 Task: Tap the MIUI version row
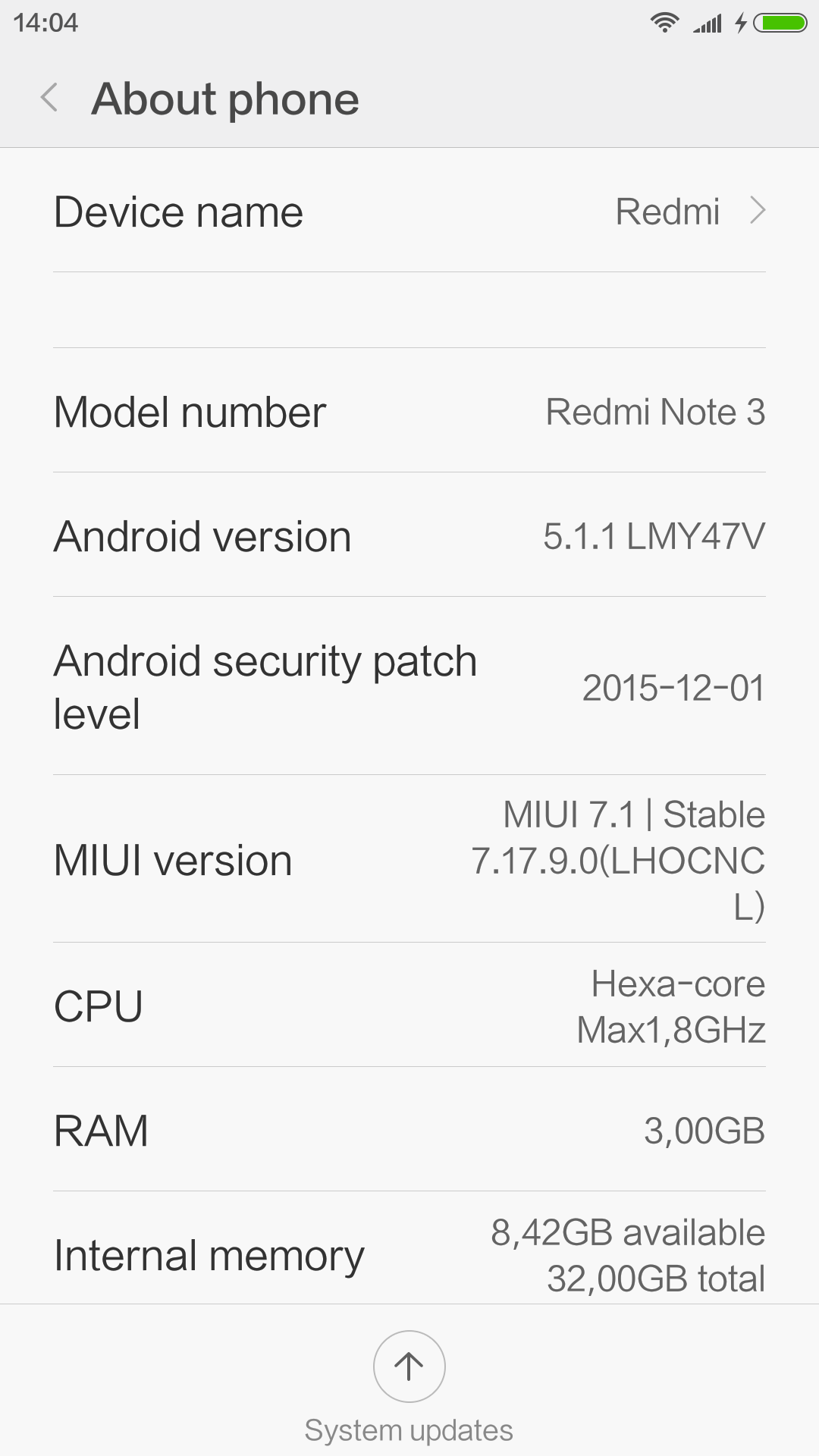click(409, 860)
